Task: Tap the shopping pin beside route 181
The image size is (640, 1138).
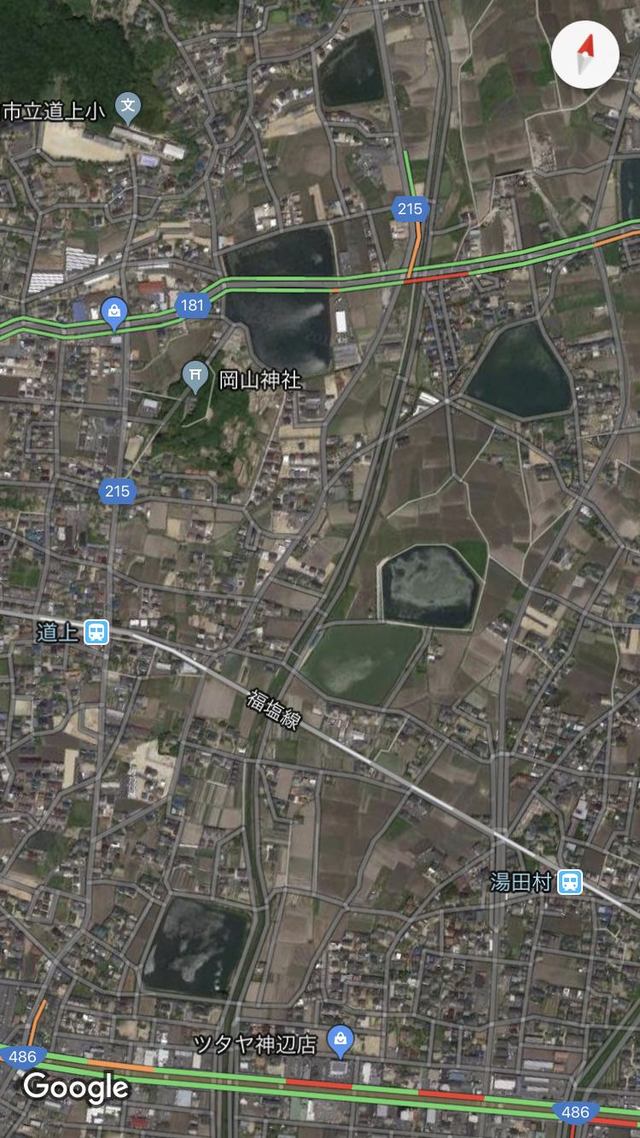Action: click(114, 314)
